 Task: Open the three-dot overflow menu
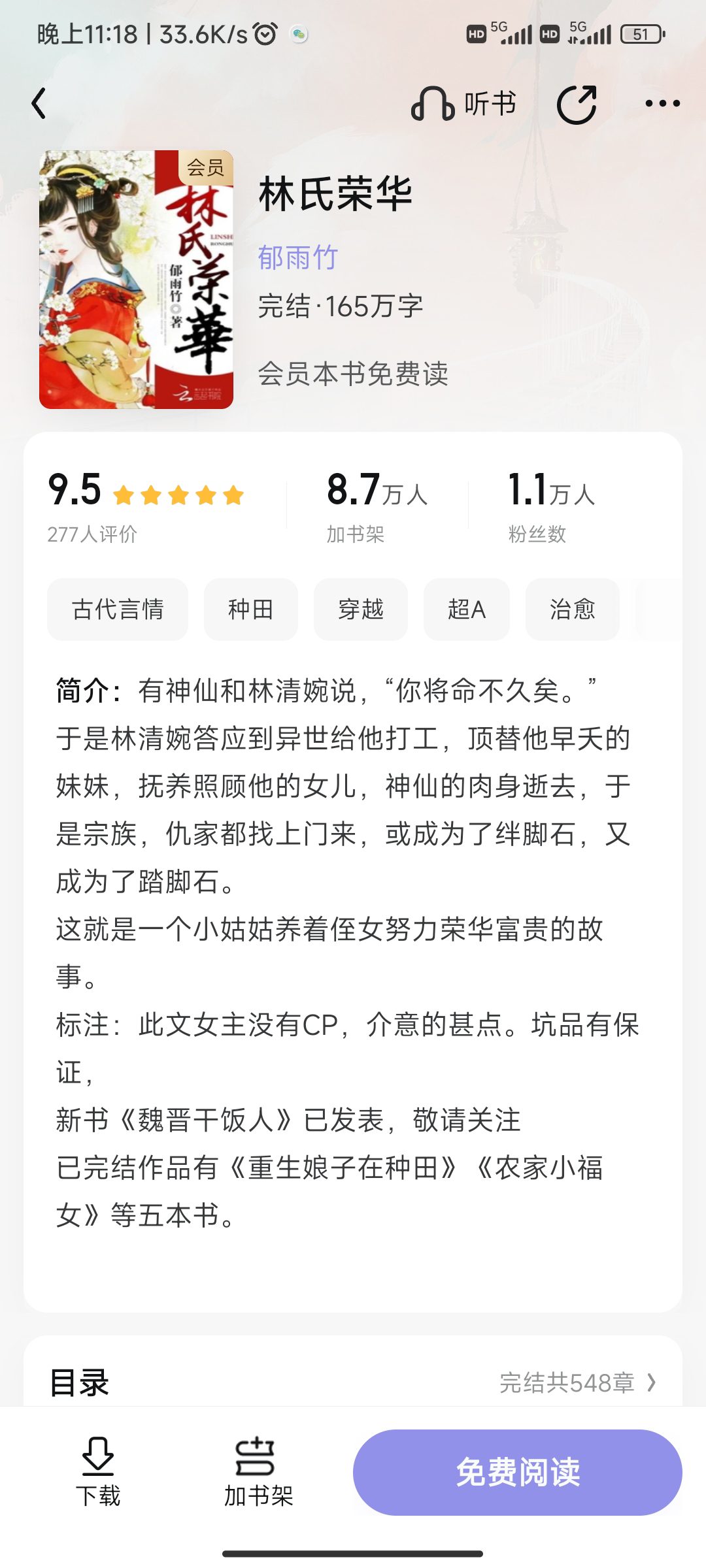tap(662, 103)
